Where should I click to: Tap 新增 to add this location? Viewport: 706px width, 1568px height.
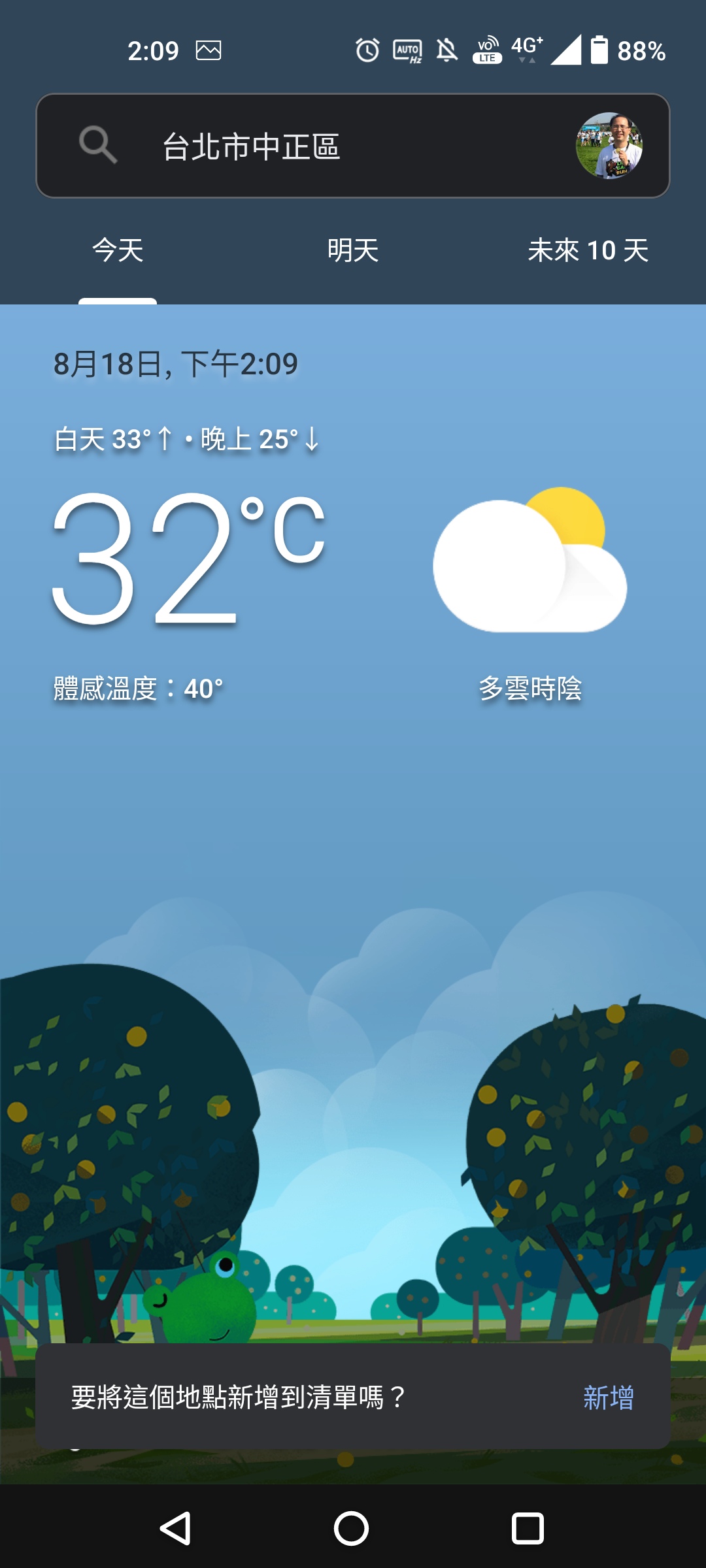608,1397
